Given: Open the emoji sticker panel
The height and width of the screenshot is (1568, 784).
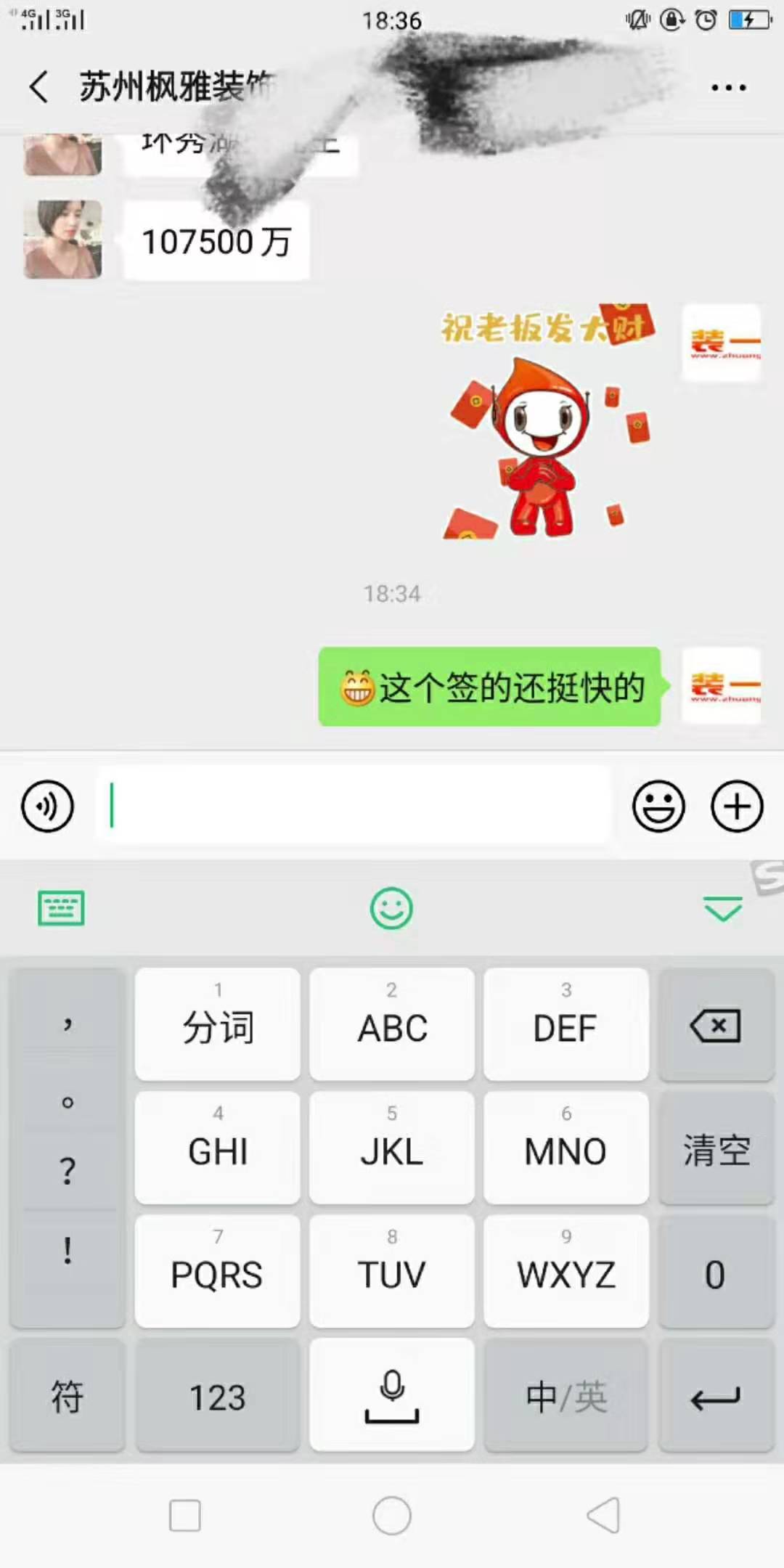Looking at the screenshot, I should click(658, 807).
